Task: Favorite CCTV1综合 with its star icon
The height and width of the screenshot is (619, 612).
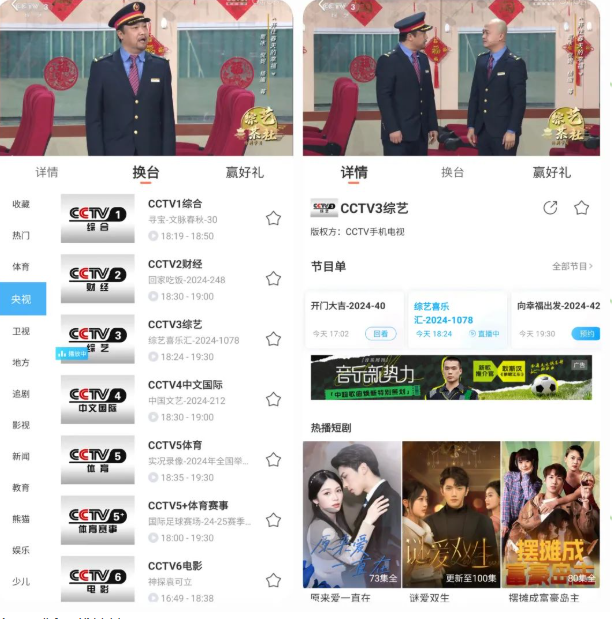Action: pyautogui.click(x=273, y=218)
